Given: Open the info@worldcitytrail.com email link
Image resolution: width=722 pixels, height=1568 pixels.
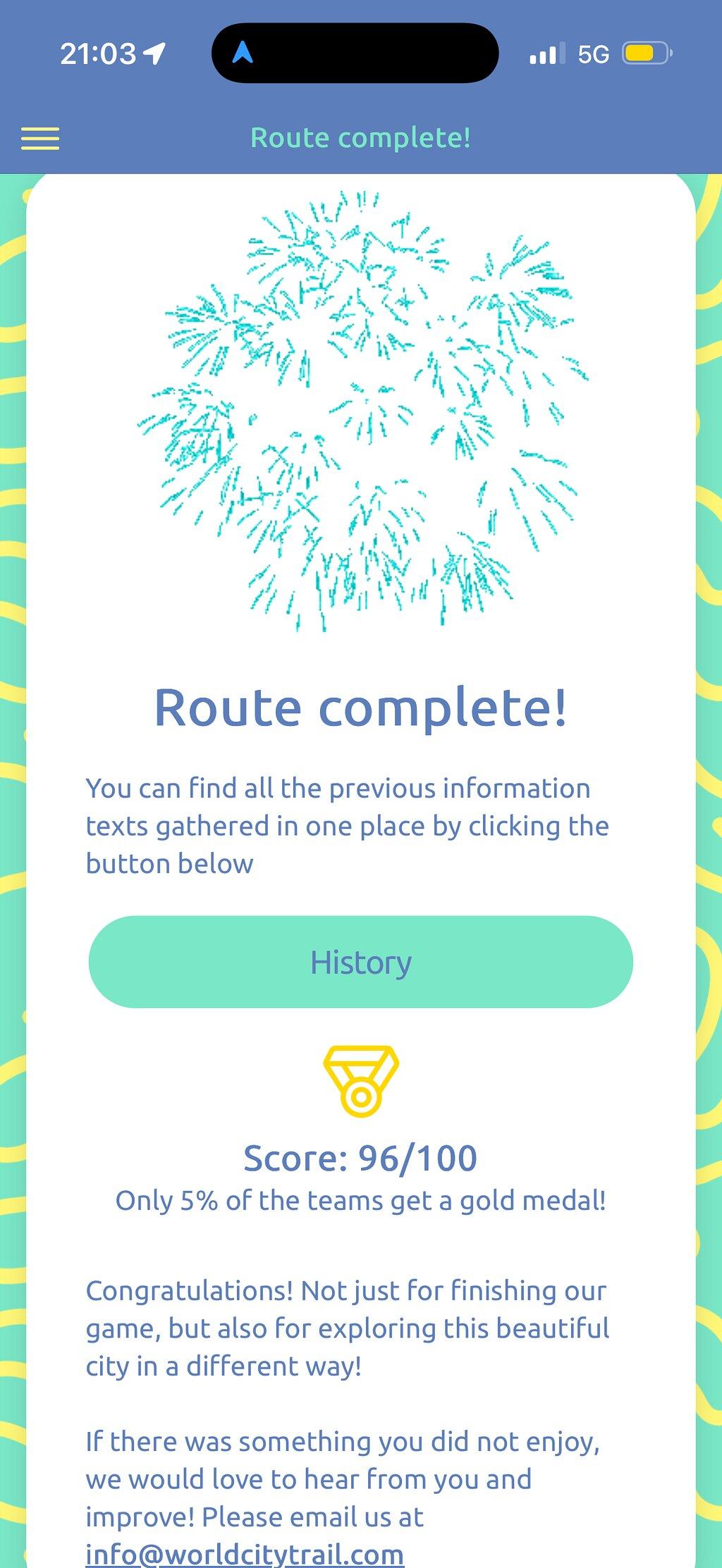Looking at the screenshot, I should [x=245, y=1552].
